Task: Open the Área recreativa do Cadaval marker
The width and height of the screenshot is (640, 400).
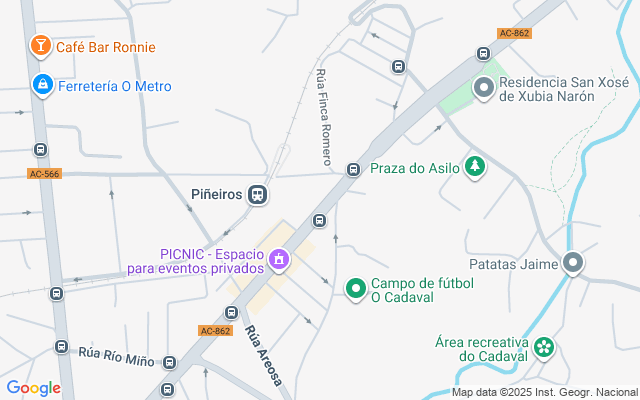Action: point(543,348)
